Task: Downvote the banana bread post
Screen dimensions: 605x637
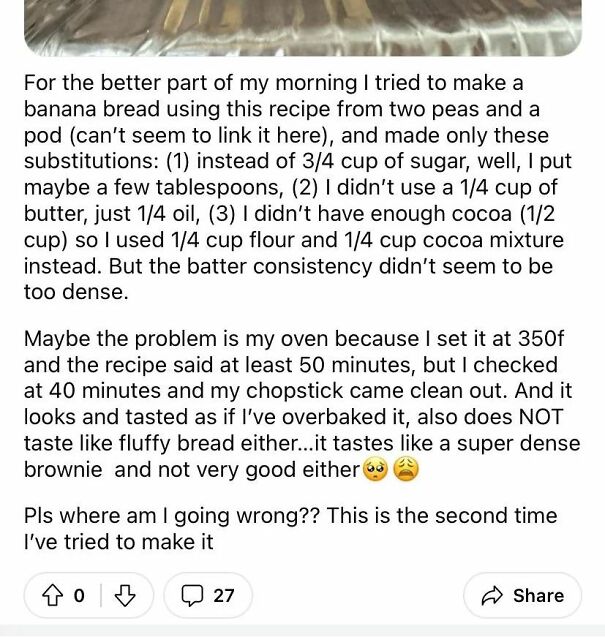Action: [125, 595]
